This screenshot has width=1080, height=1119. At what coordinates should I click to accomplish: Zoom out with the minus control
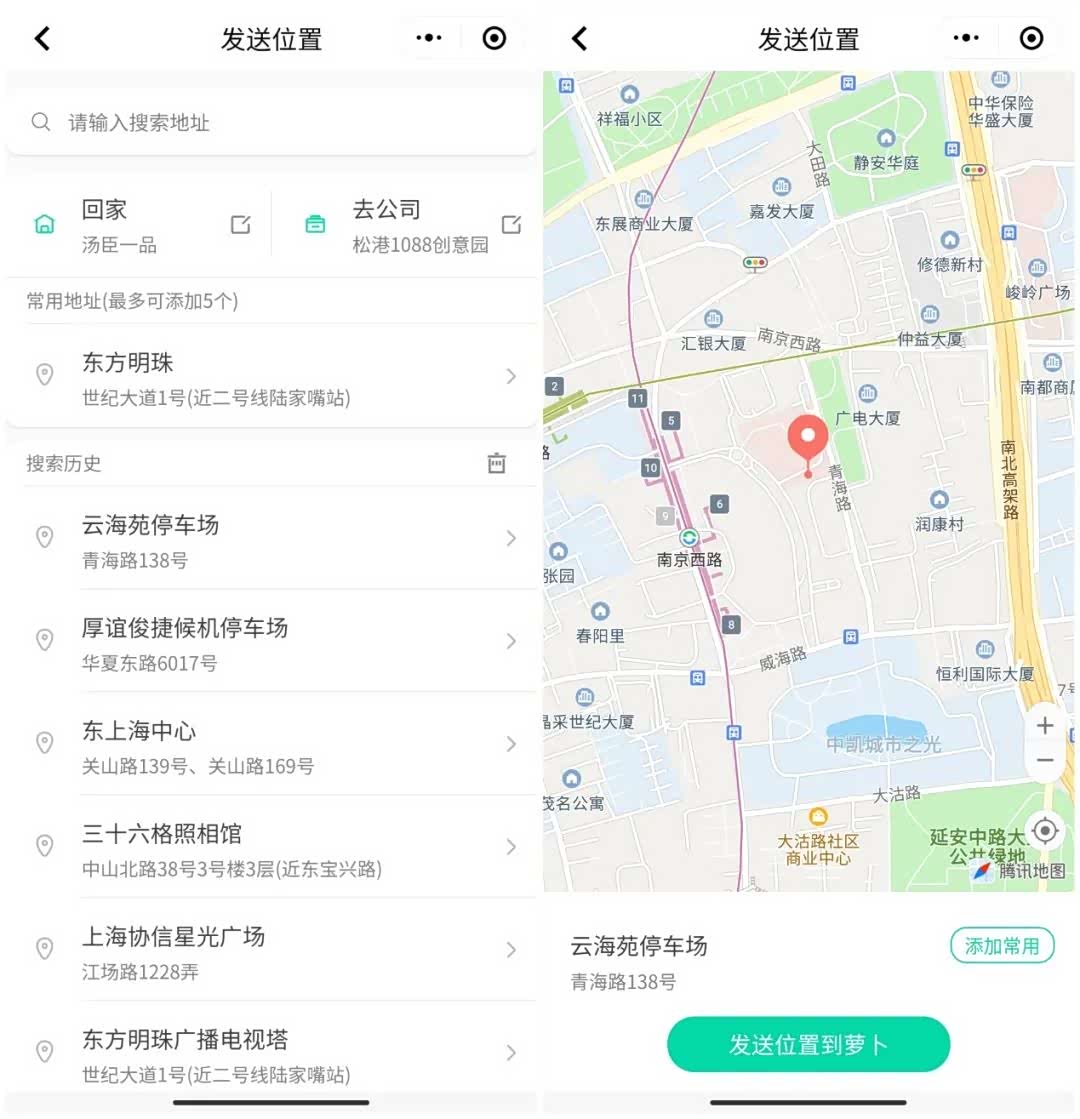point(1045,760)
